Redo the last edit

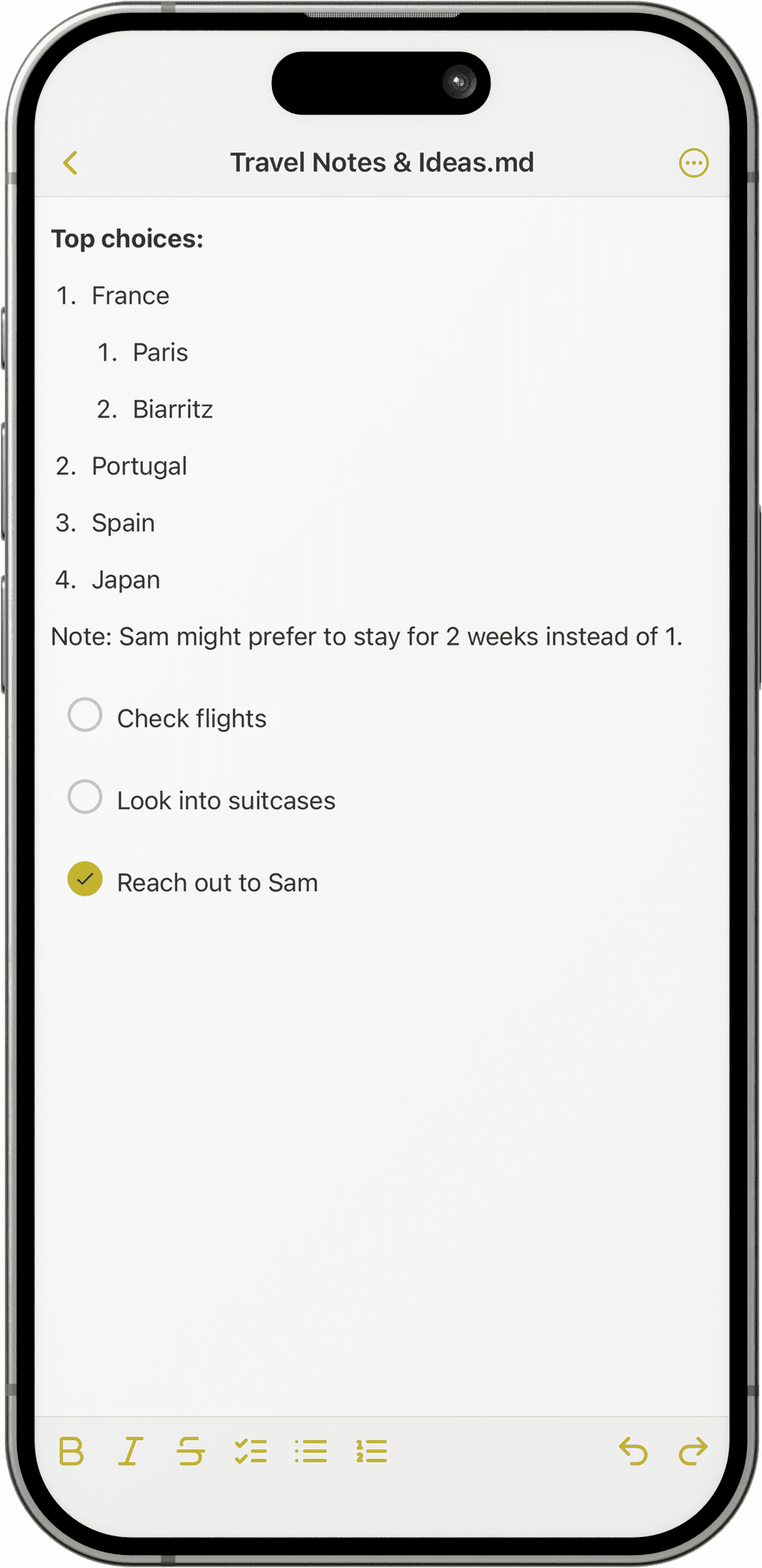[693, 1451]
